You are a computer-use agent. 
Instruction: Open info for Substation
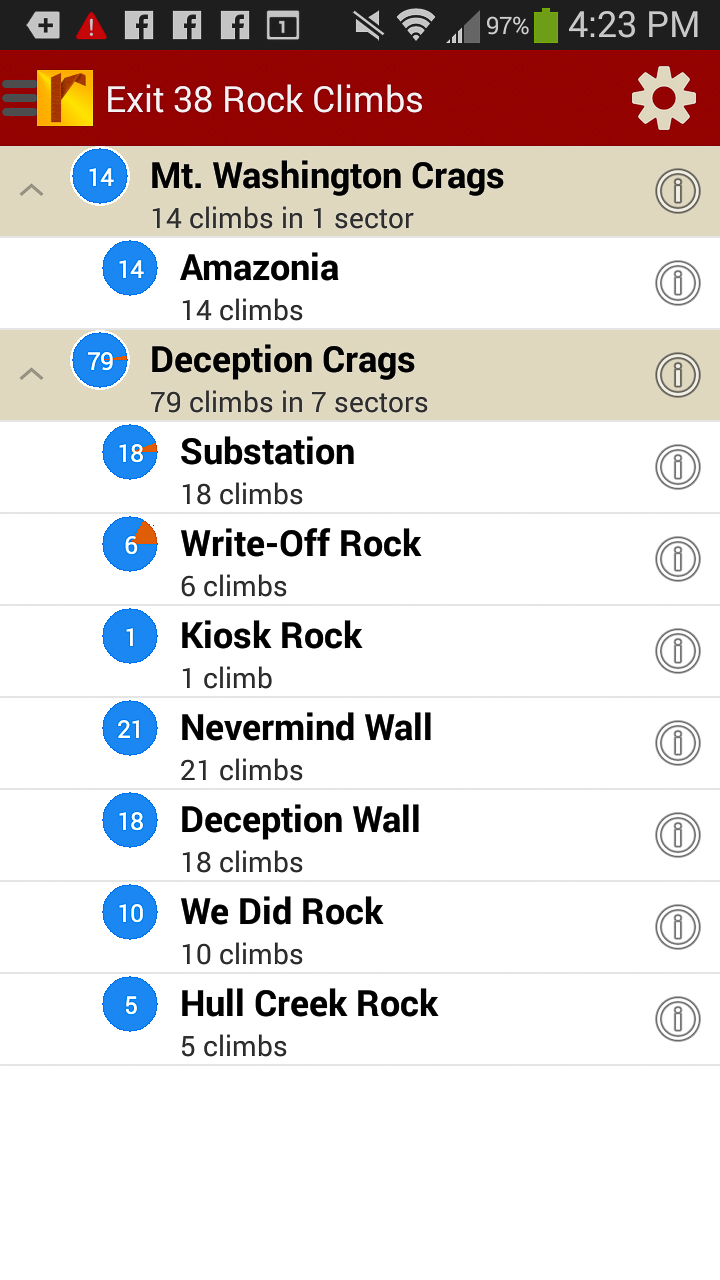point(677,467)
